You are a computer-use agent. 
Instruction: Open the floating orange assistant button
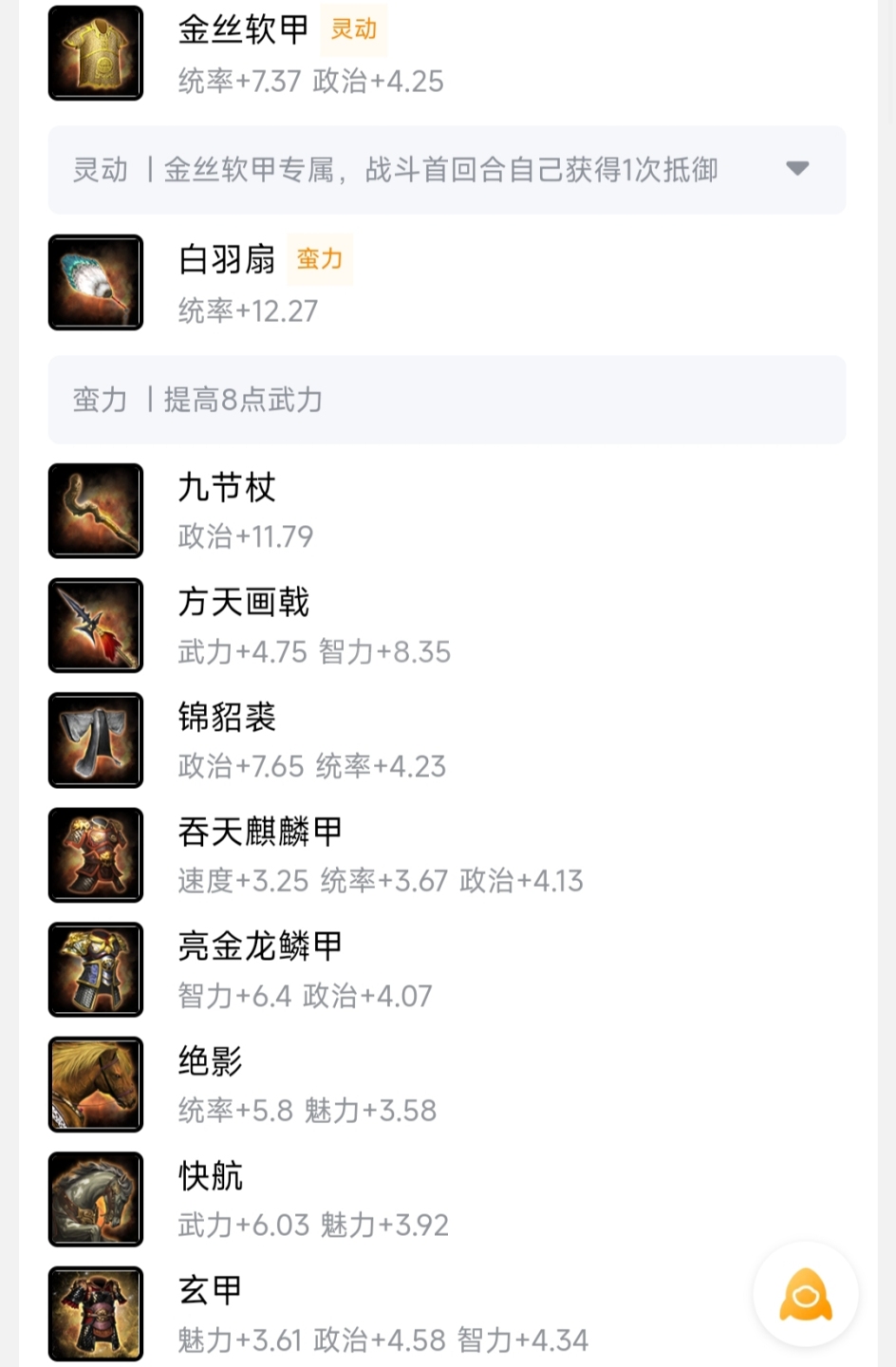[x=806, y=1294]
